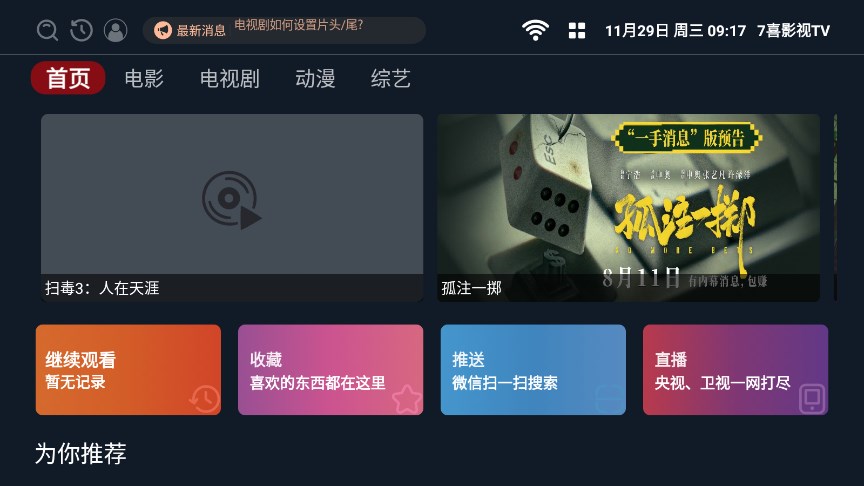Open the 收藏 favorites card
The height and width of the screenshot is (486, 864).
330,370
